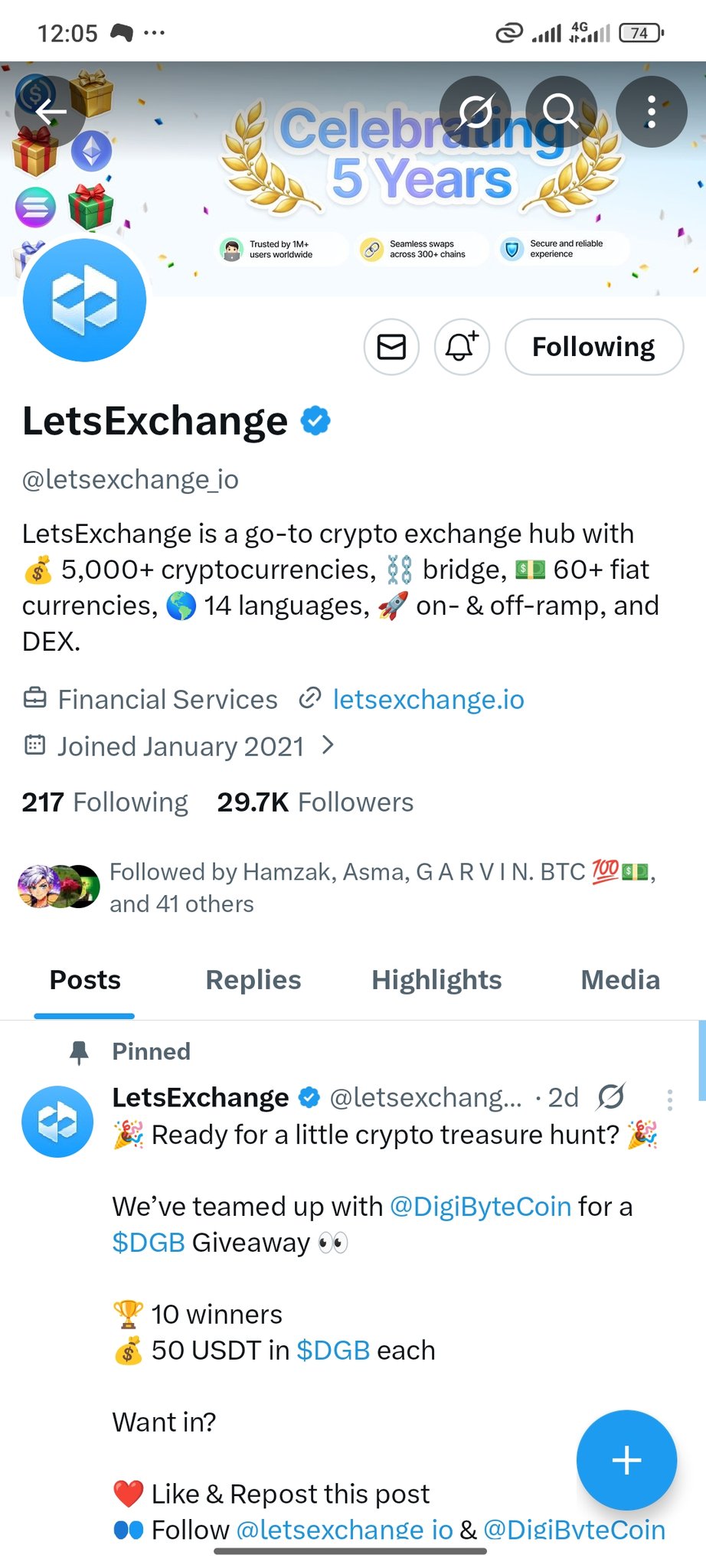The height and width of the screenshot is (1568, 706).
Task: Tap the Following button
Action: tap(593, 347)
